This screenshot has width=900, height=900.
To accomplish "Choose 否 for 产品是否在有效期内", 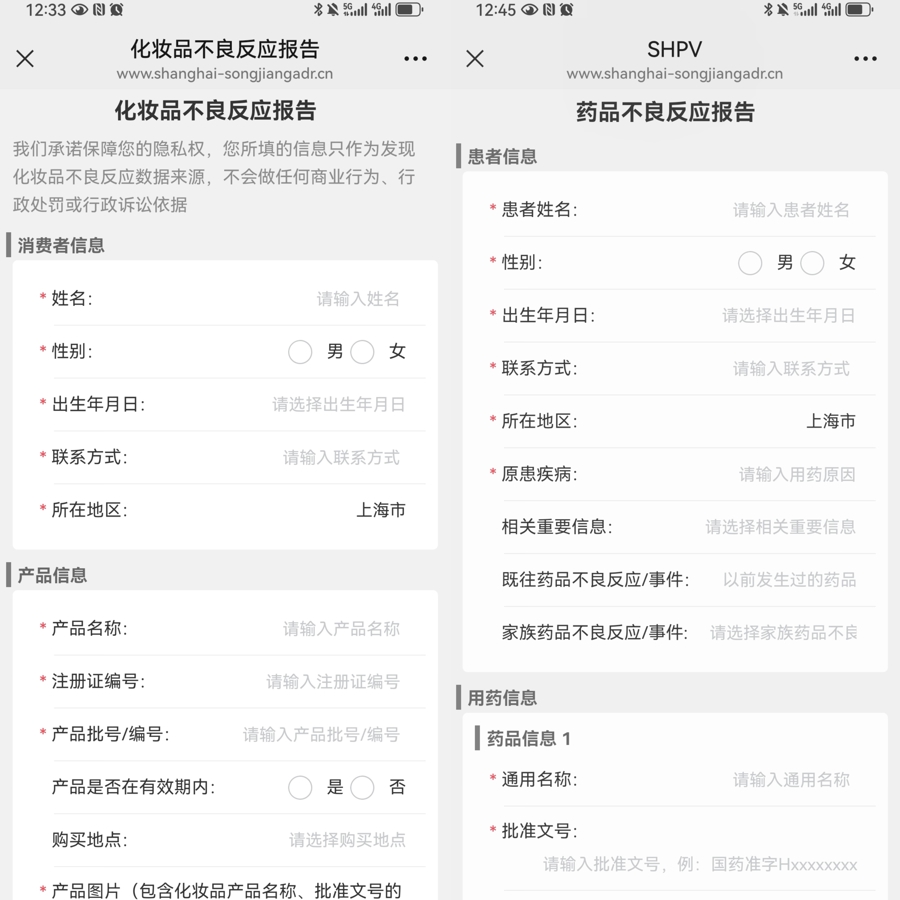I will tap(363, 788).
